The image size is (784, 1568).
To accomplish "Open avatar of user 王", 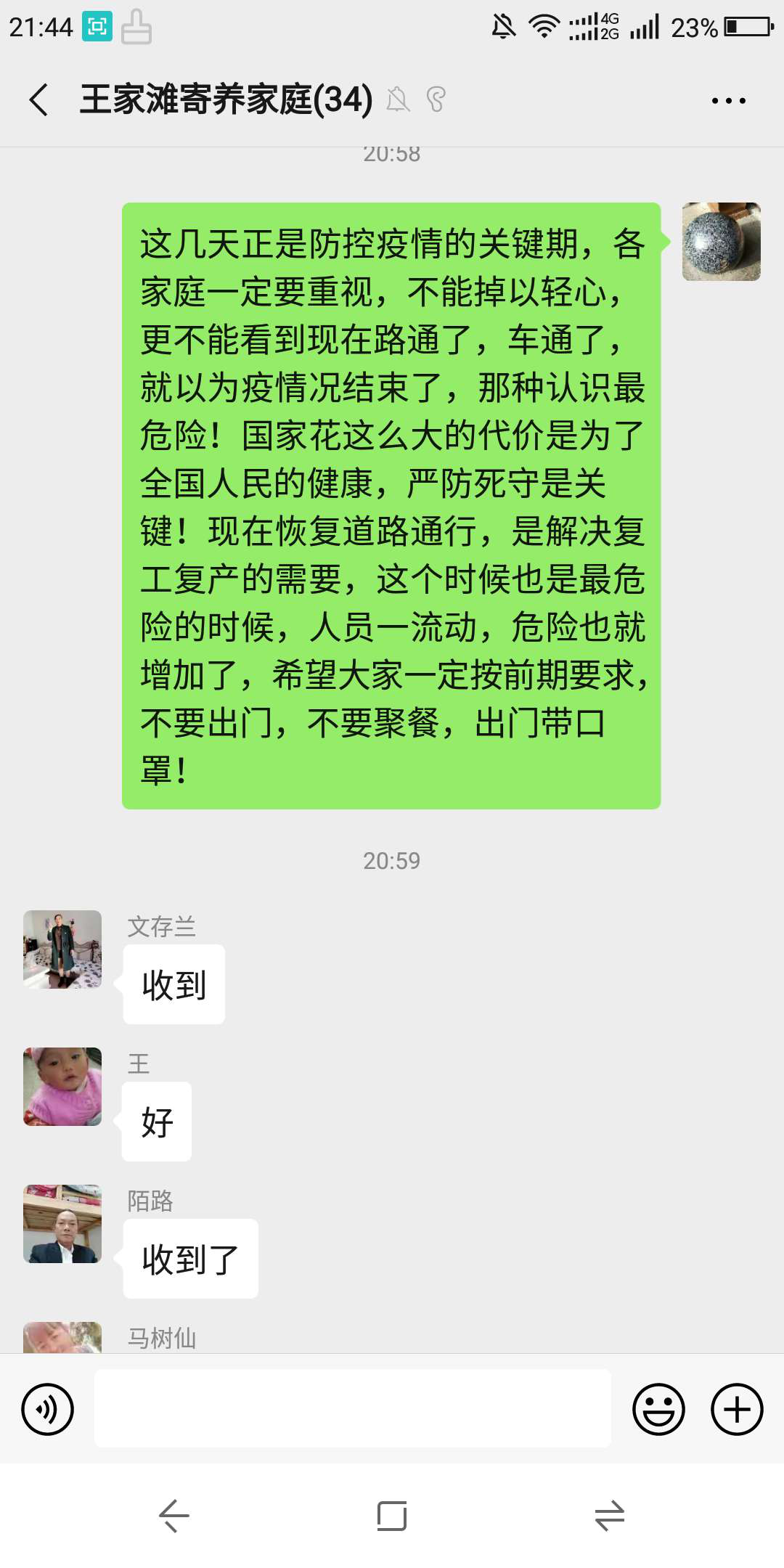I will (x=62, y=1087).
